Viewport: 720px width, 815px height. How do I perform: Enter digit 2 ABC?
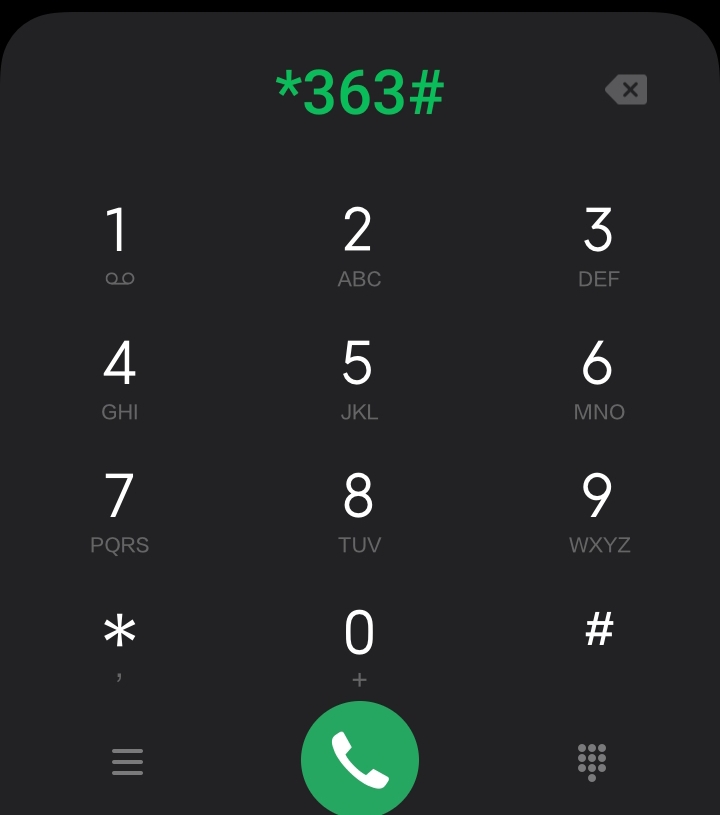click(x=359, y=244)
